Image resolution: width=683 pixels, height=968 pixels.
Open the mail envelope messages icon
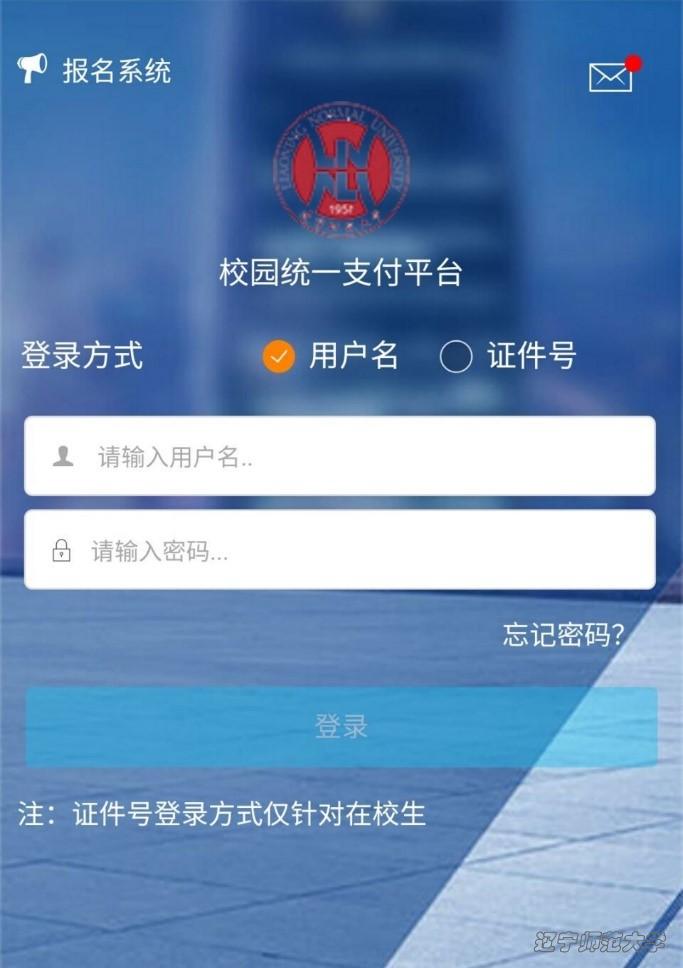click(610, 77)
